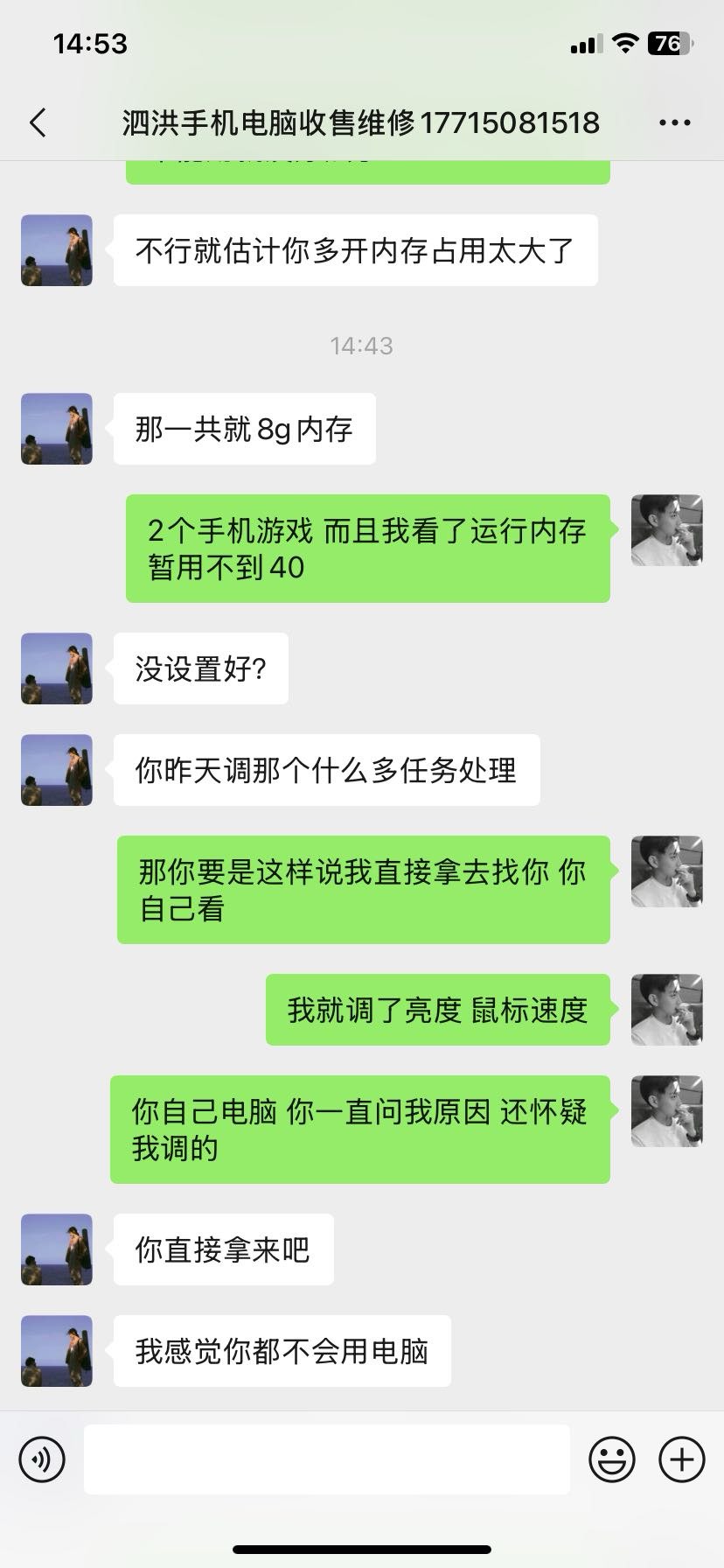Open contact profile beside '那一共就8g内存'
The width and height of the screenshot is (724, 1568).
(57, 429)
